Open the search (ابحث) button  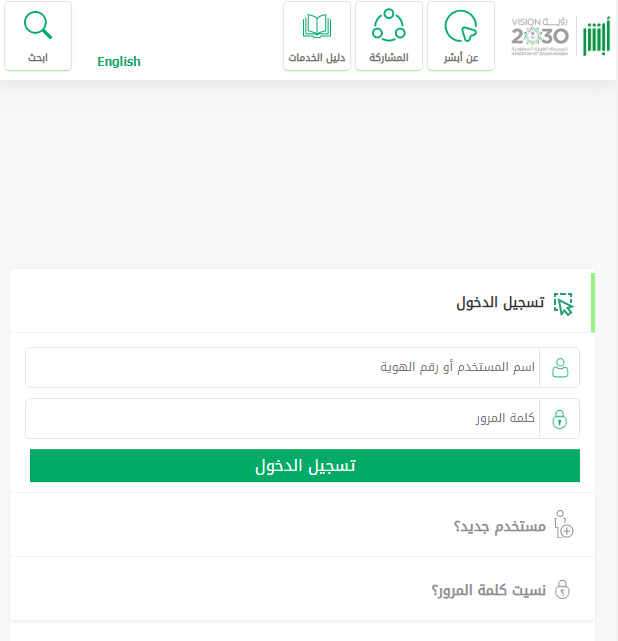[38, 37]
